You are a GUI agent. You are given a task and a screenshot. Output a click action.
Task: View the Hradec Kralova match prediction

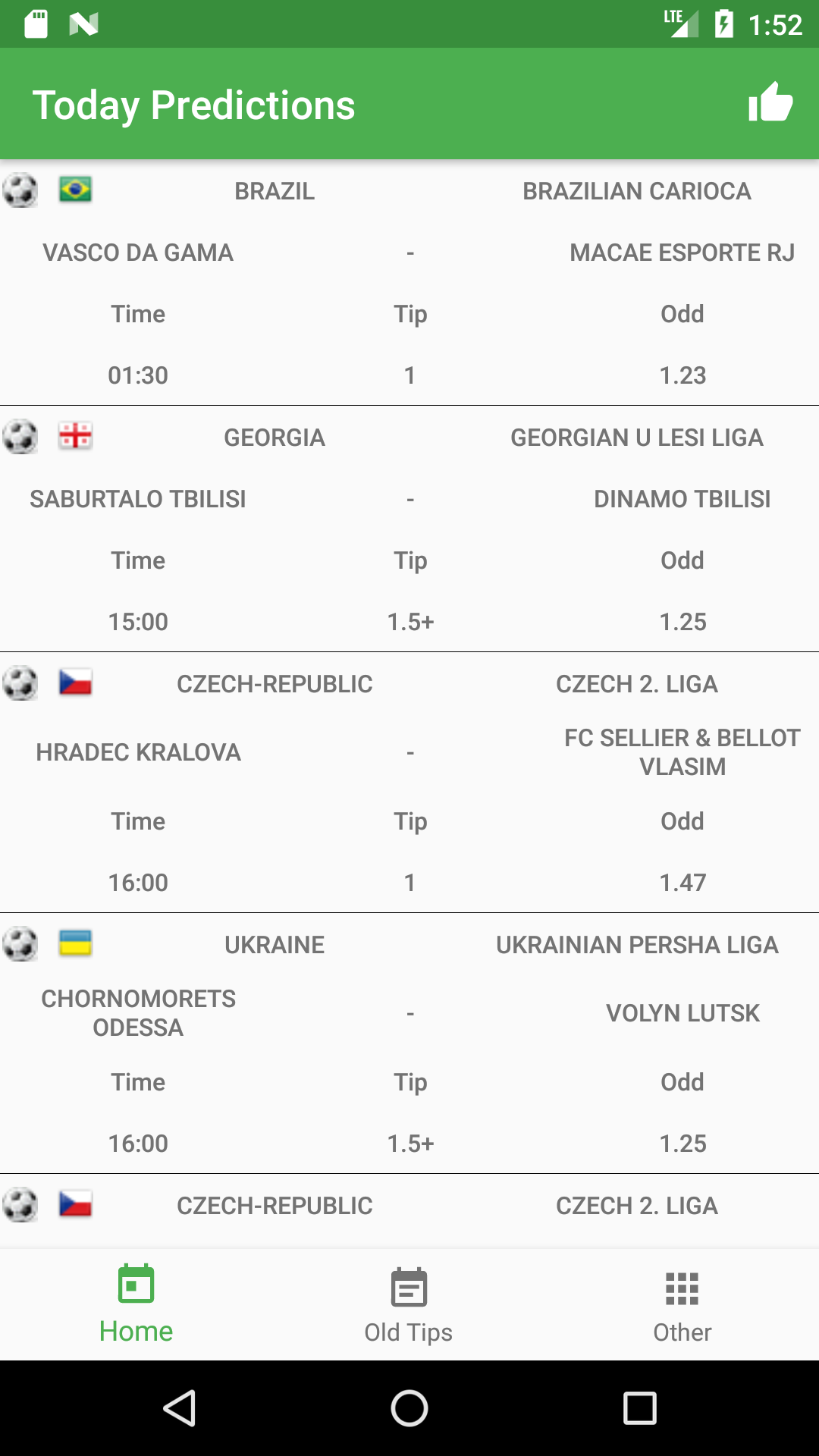click(409, 783)
